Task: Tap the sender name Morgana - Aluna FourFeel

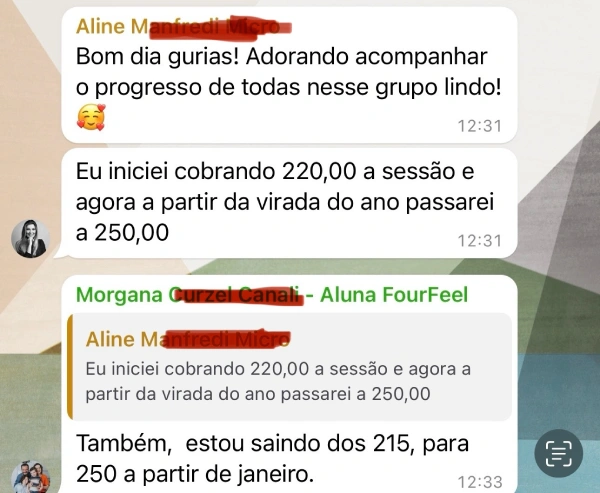Action: (272, 295)
